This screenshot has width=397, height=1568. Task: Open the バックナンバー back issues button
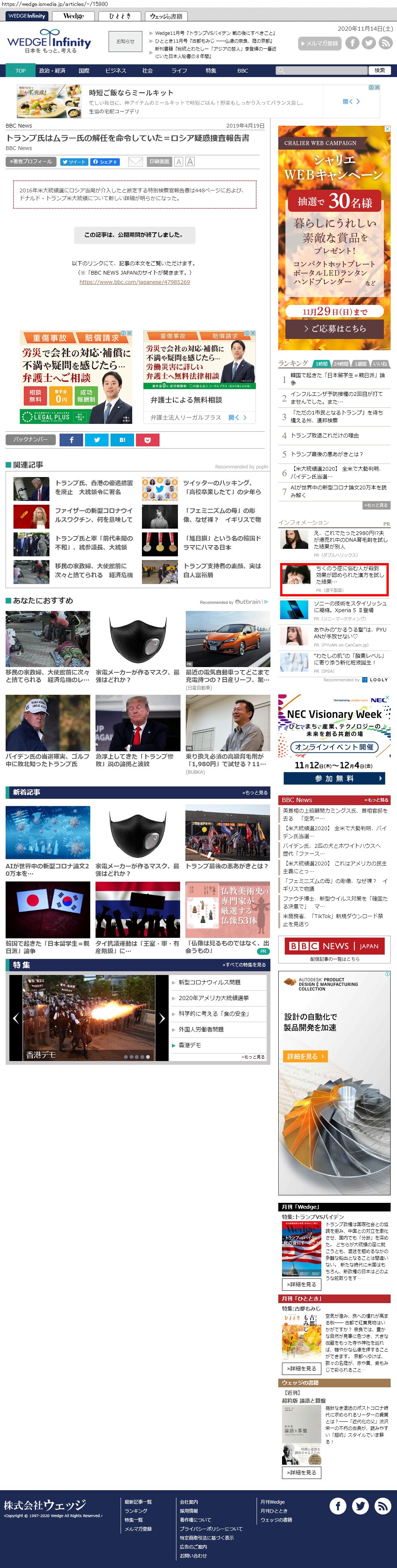click(x=30, y=440)
